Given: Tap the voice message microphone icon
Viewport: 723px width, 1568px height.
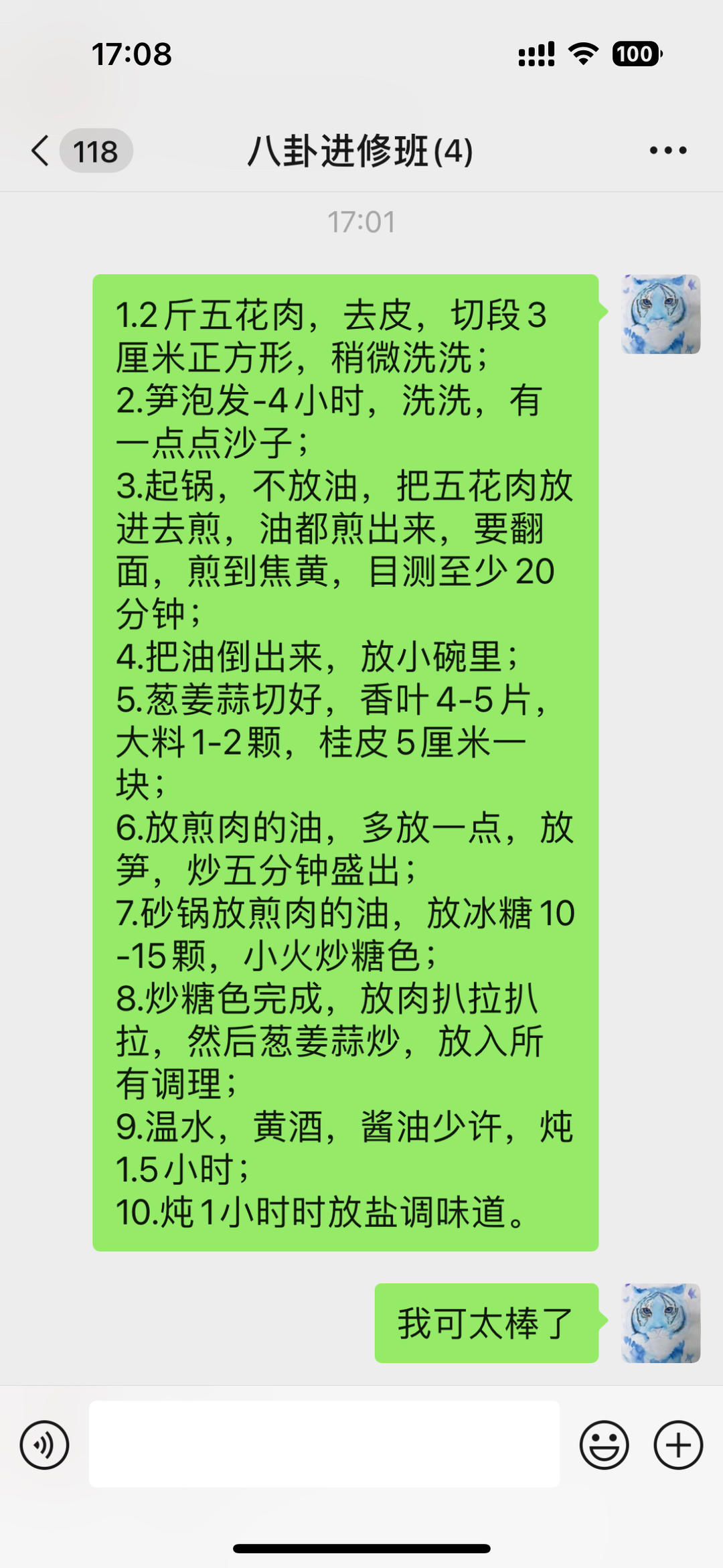Looking at the screenshot, I should coord(44,1442).
